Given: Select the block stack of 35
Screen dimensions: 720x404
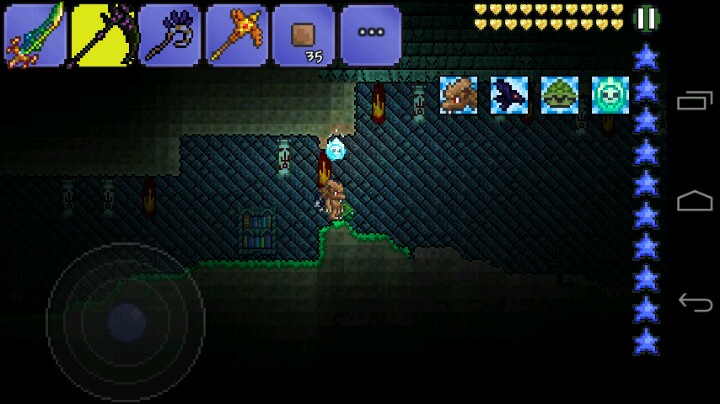Looking at the screenshot, I should 302,35.
